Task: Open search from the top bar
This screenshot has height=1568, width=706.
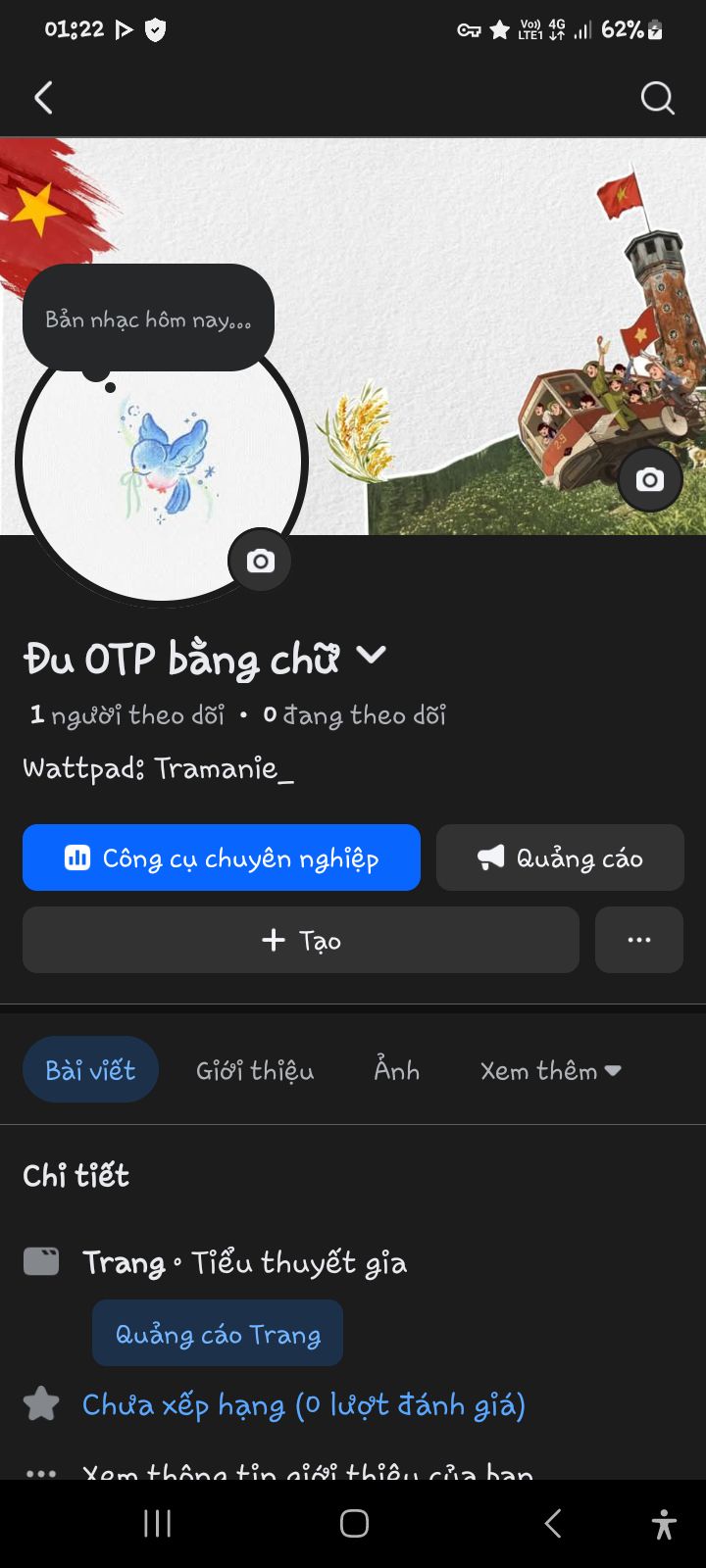Action: (x=657, y=98)
